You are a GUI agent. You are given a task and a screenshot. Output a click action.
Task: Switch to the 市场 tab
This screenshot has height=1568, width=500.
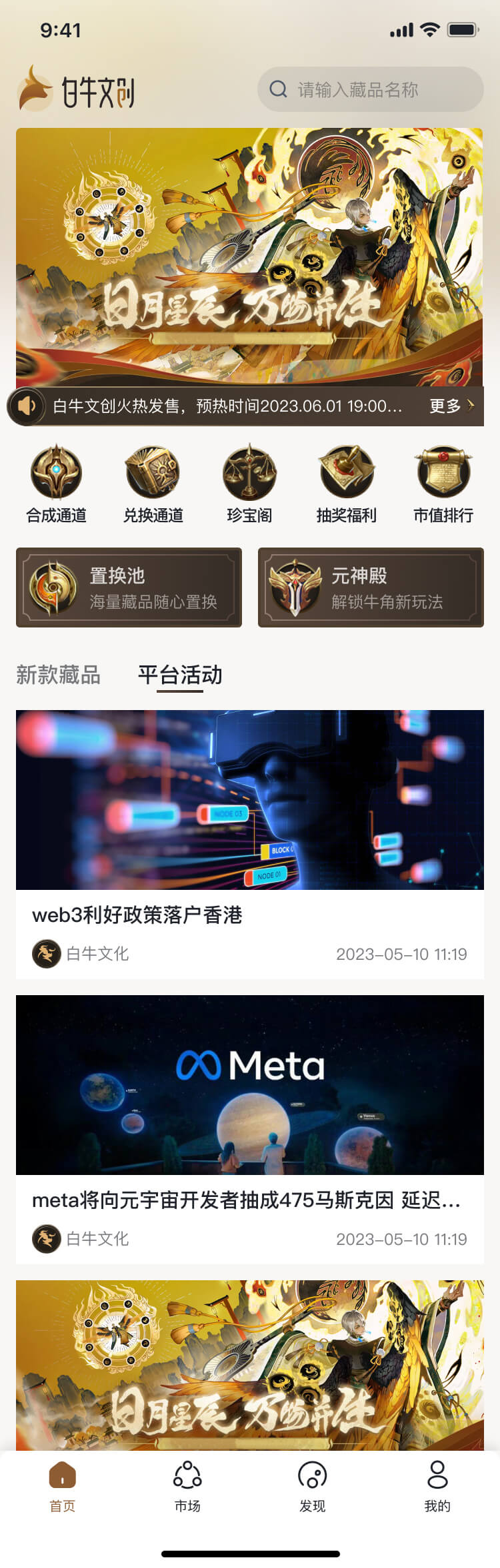(187, 1487)
